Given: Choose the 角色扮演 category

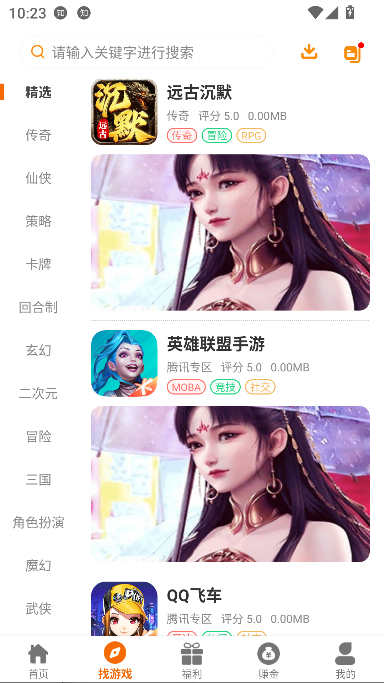Looking at the screenshot, I should point(38,522).
